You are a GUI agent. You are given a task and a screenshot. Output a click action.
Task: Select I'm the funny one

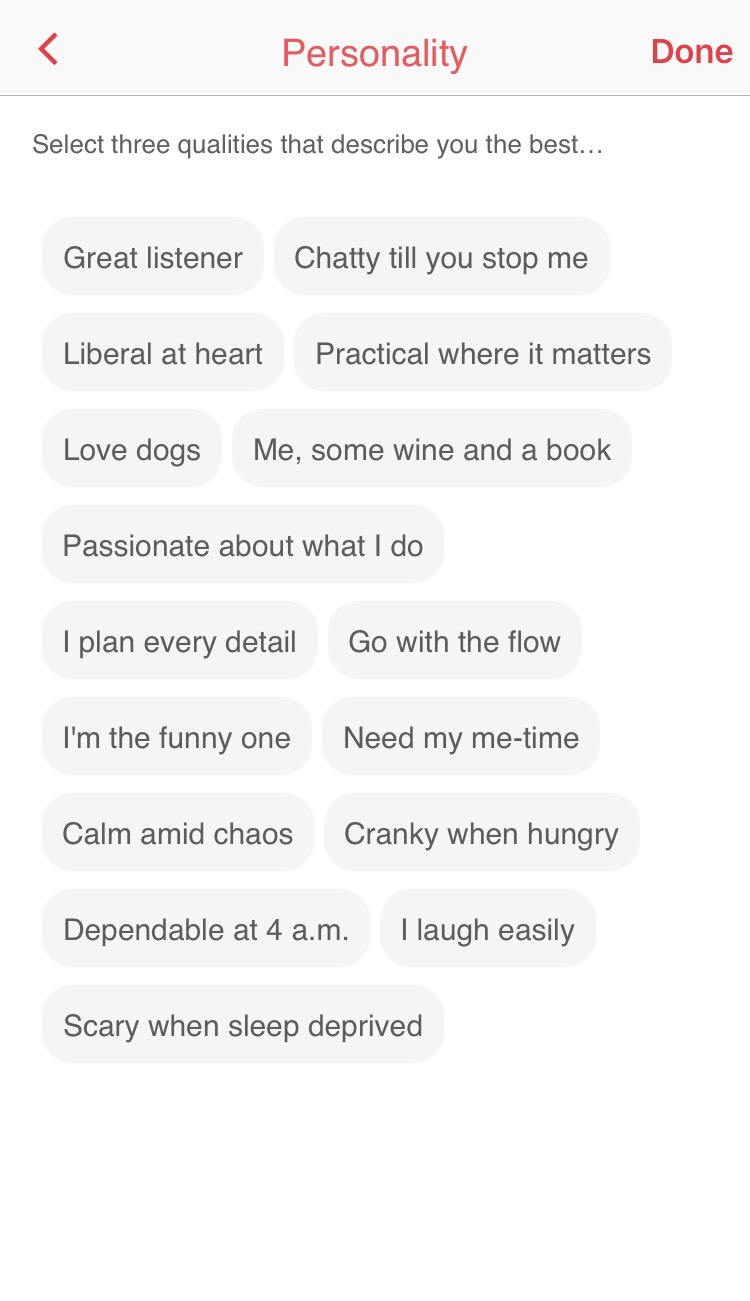pos(177,737)
